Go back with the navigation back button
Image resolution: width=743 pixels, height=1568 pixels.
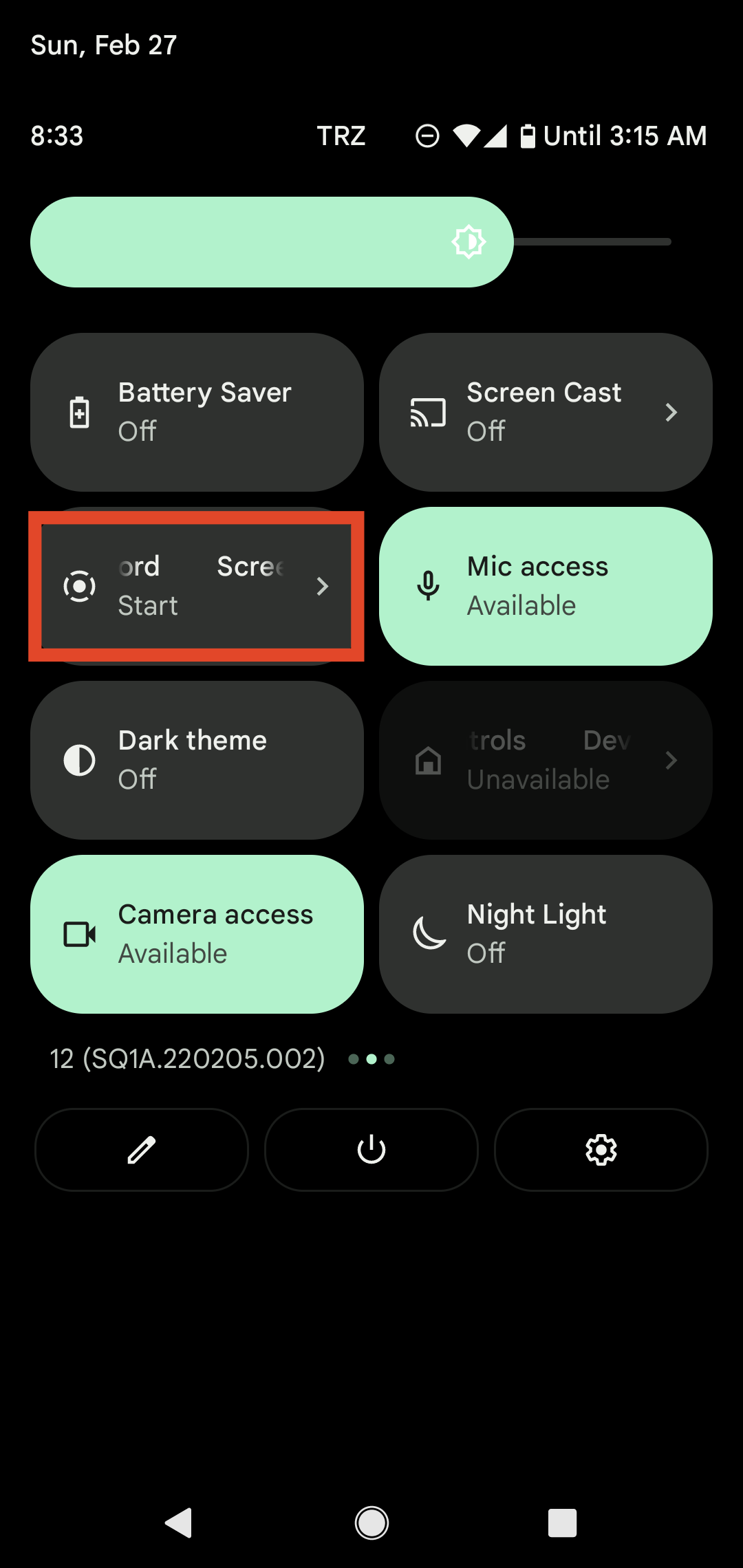coord(180,1523)
